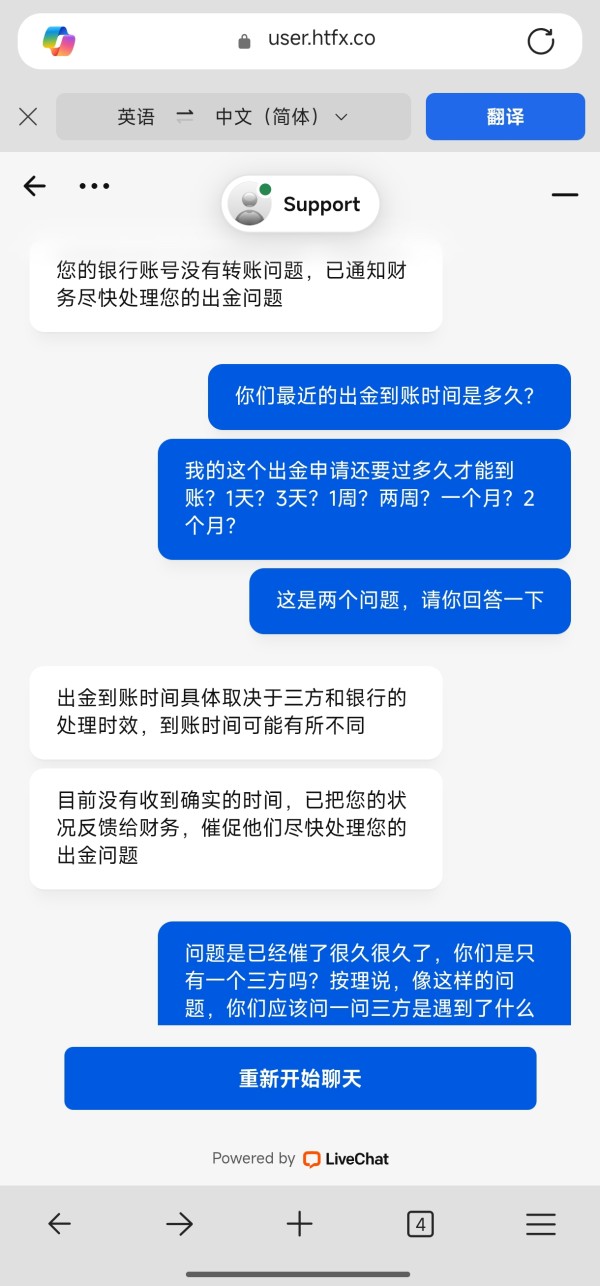Open a new browser tab
Screen dimensions: 600x1286
[x=300, y=1224]
